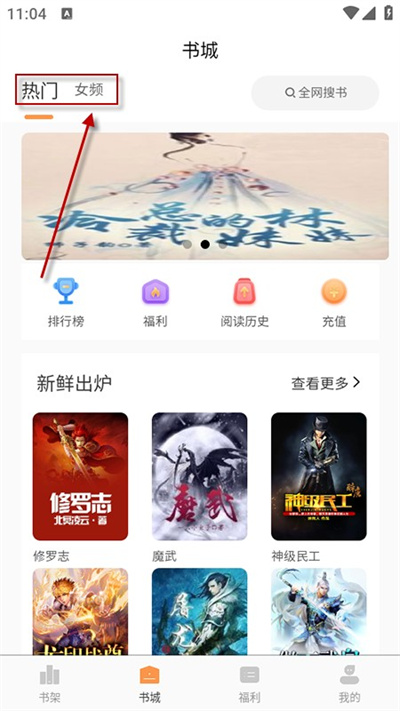This screenshot has width=400, height=711.
Task: Select the 热门 tab
Action: click(x=40, y=91)
